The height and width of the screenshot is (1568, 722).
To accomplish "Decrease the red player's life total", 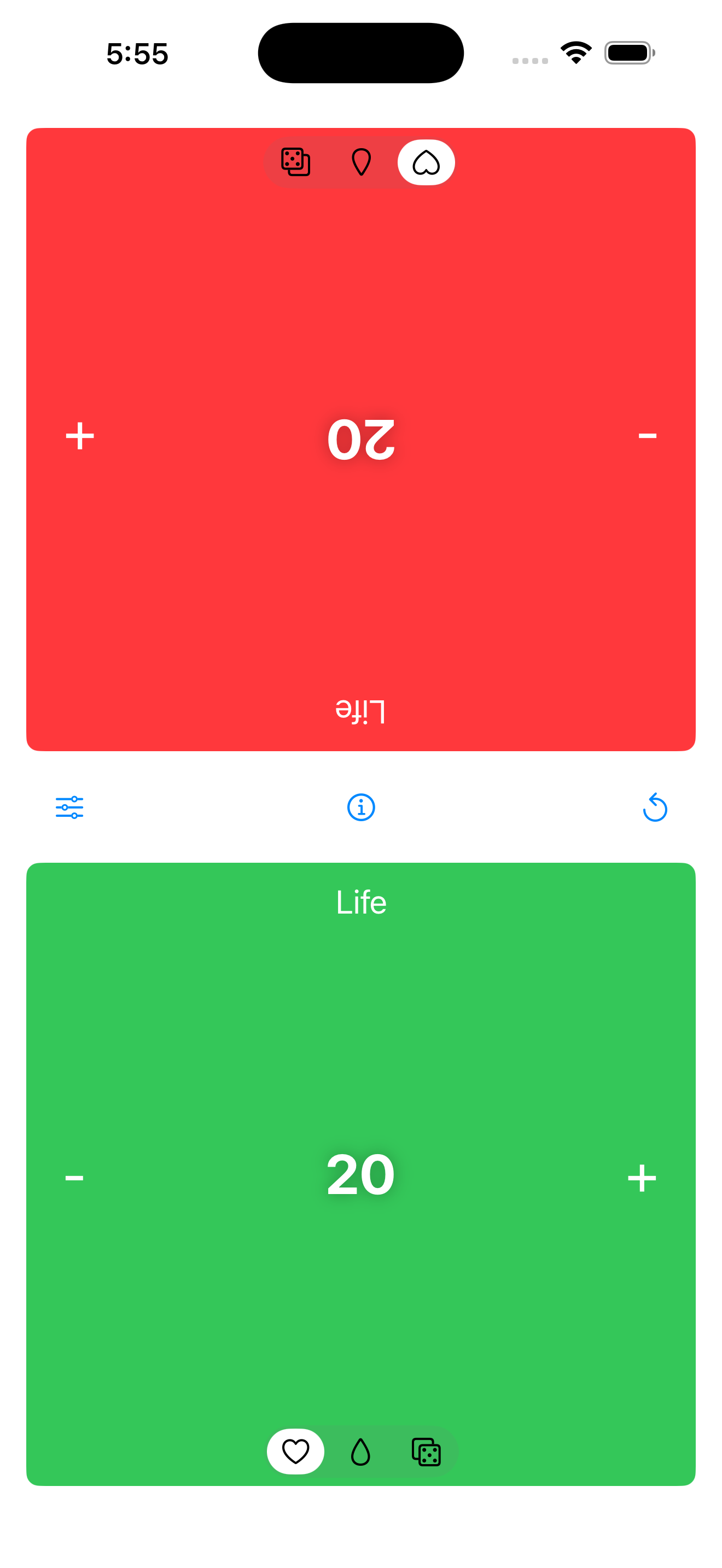I will (x=647, y=436).
